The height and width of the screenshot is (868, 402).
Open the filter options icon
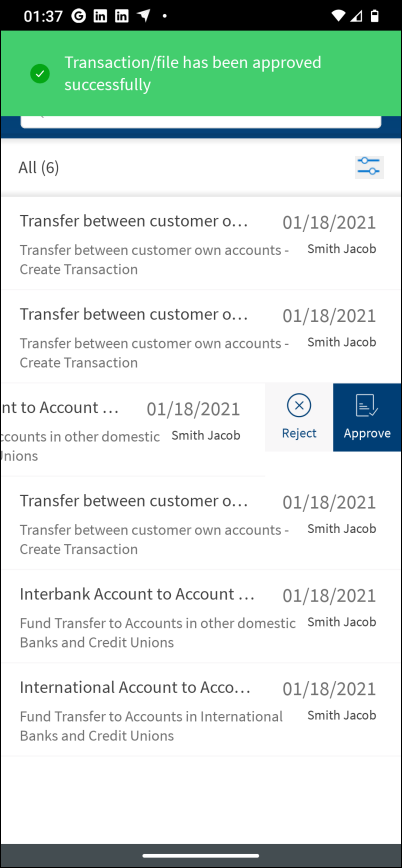point(369,167)
